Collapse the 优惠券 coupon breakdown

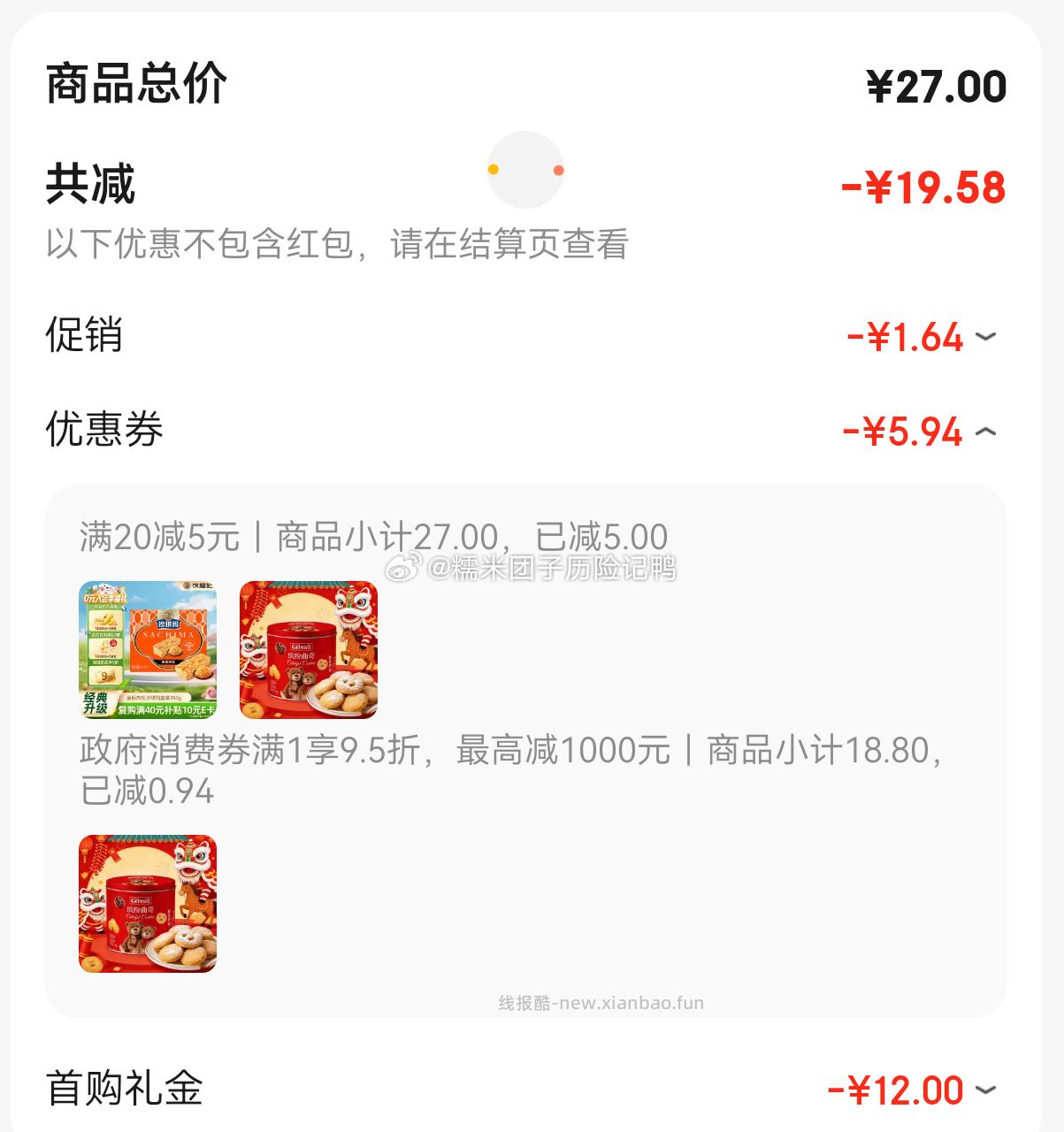pos(985,432)
